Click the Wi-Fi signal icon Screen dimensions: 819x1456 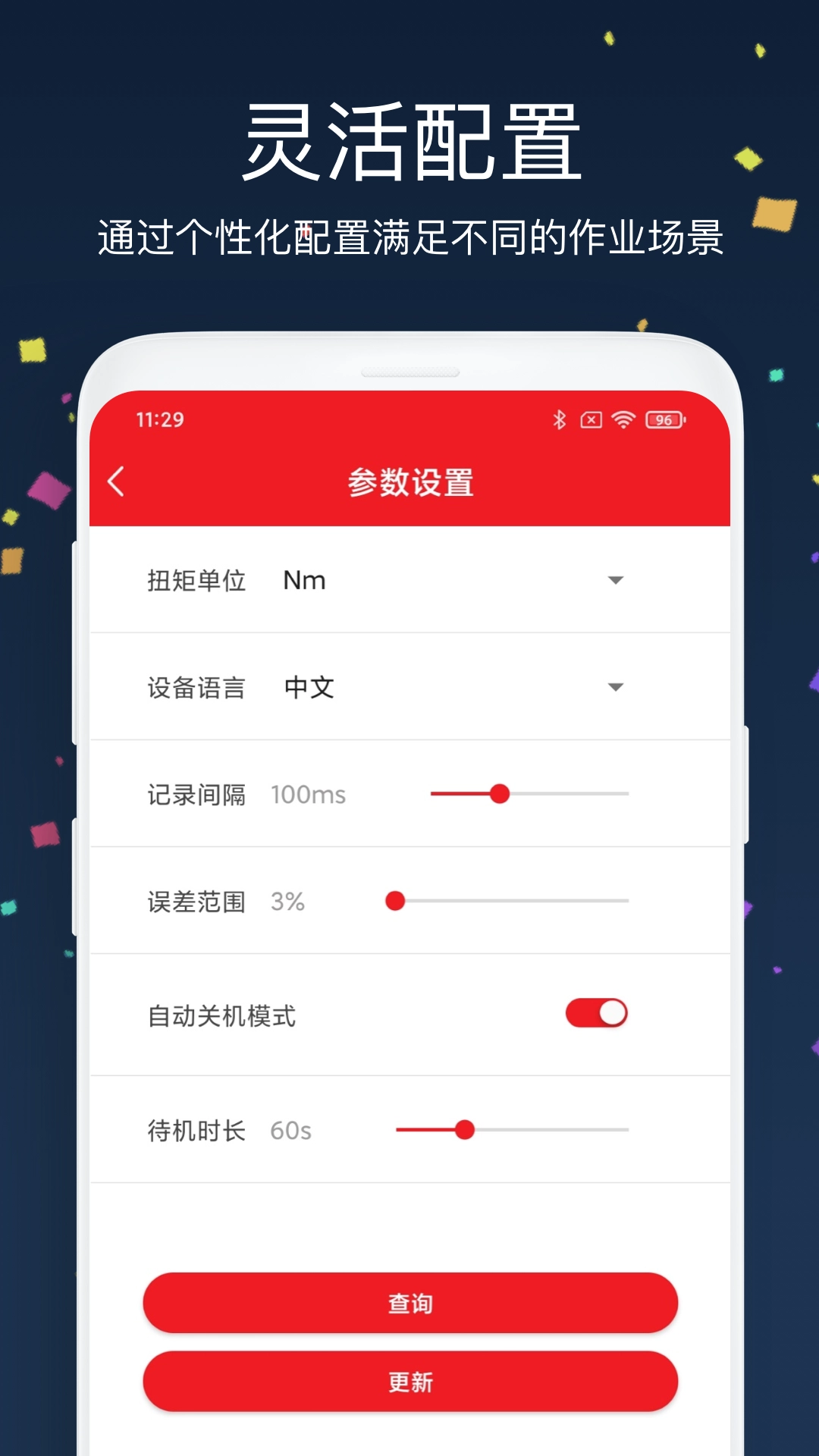[623, 419]
